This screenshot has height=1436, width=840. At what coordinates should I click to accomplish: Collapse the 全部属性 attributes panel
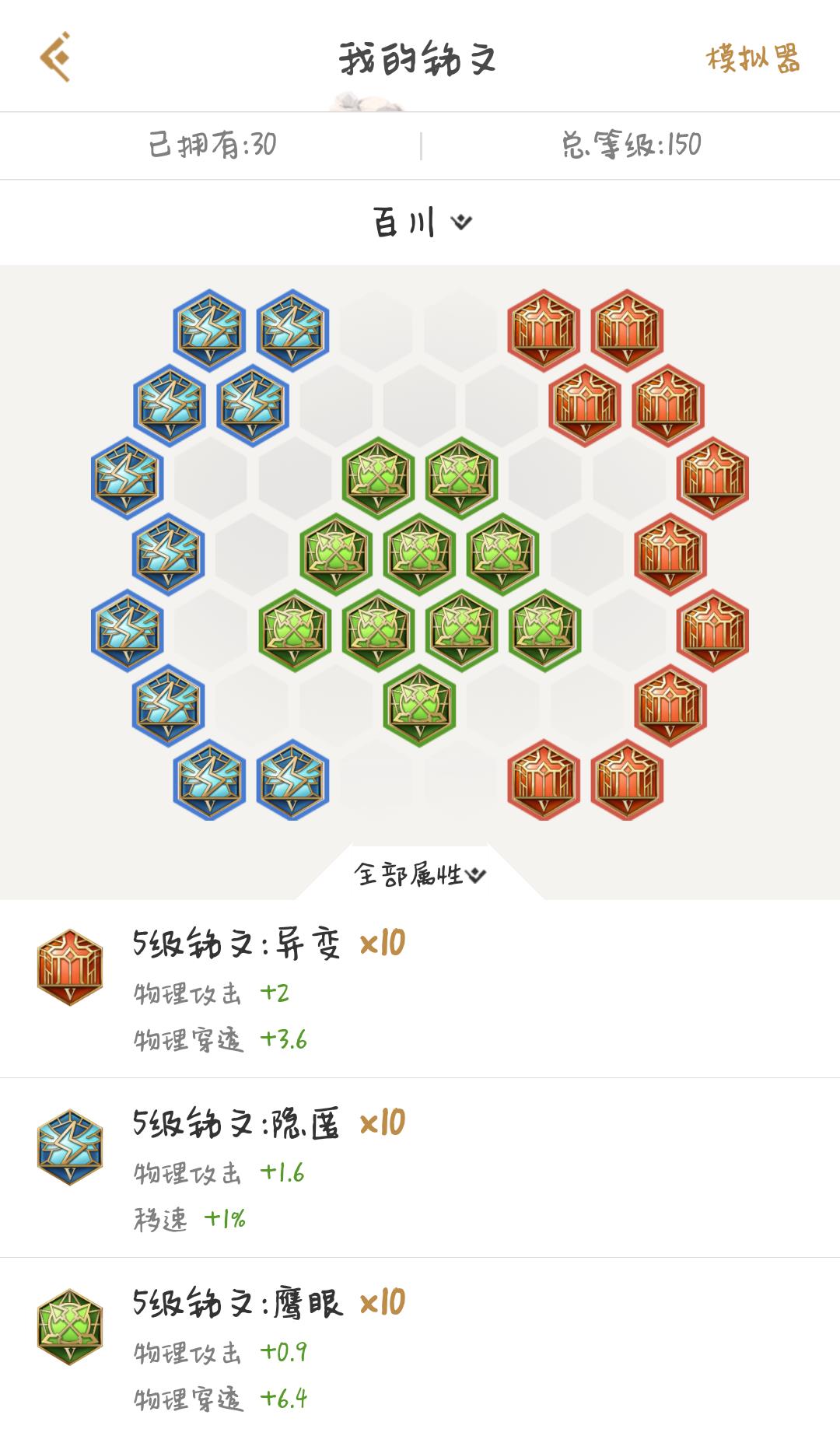coord(420,874)
